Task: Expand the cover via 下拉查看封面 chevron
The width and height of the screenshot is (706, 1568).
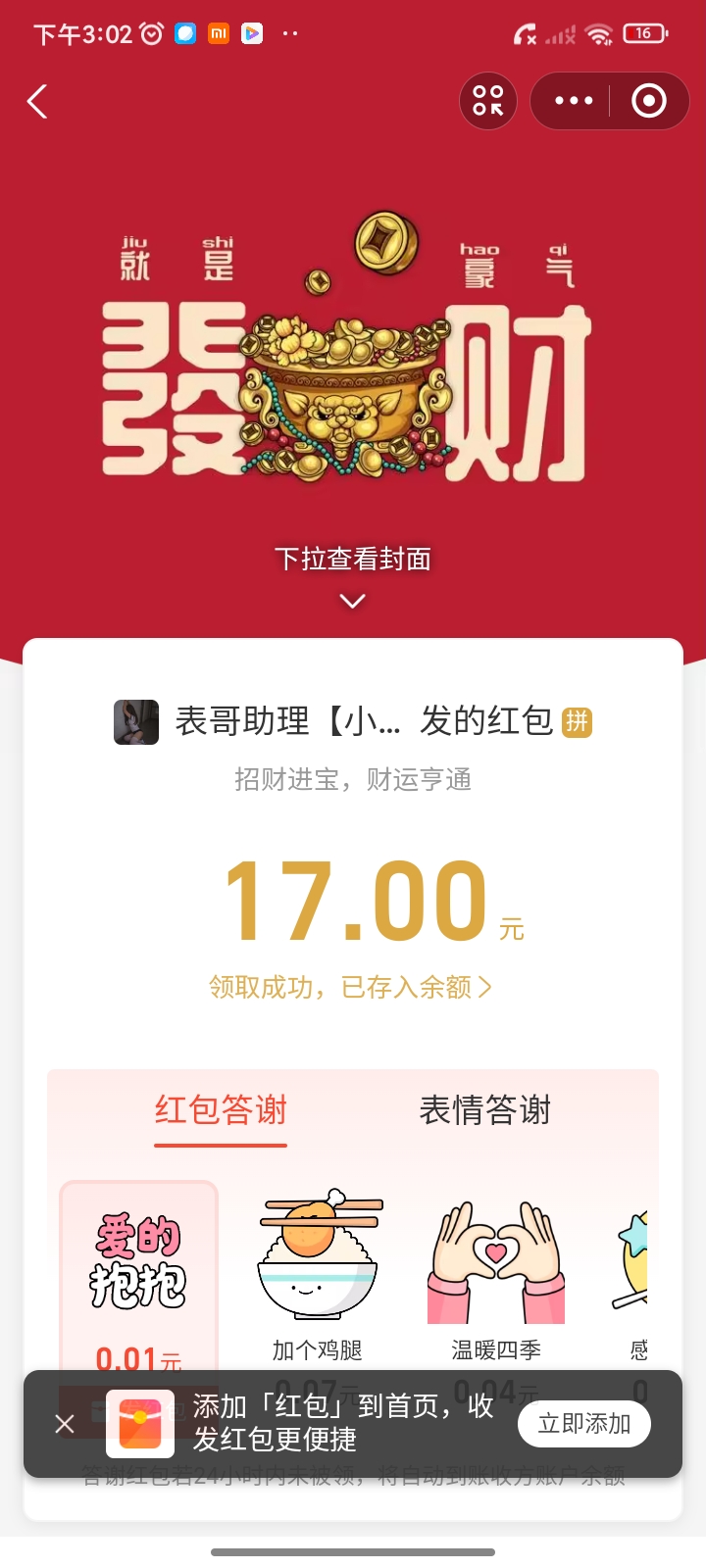Action: [352, 599]
